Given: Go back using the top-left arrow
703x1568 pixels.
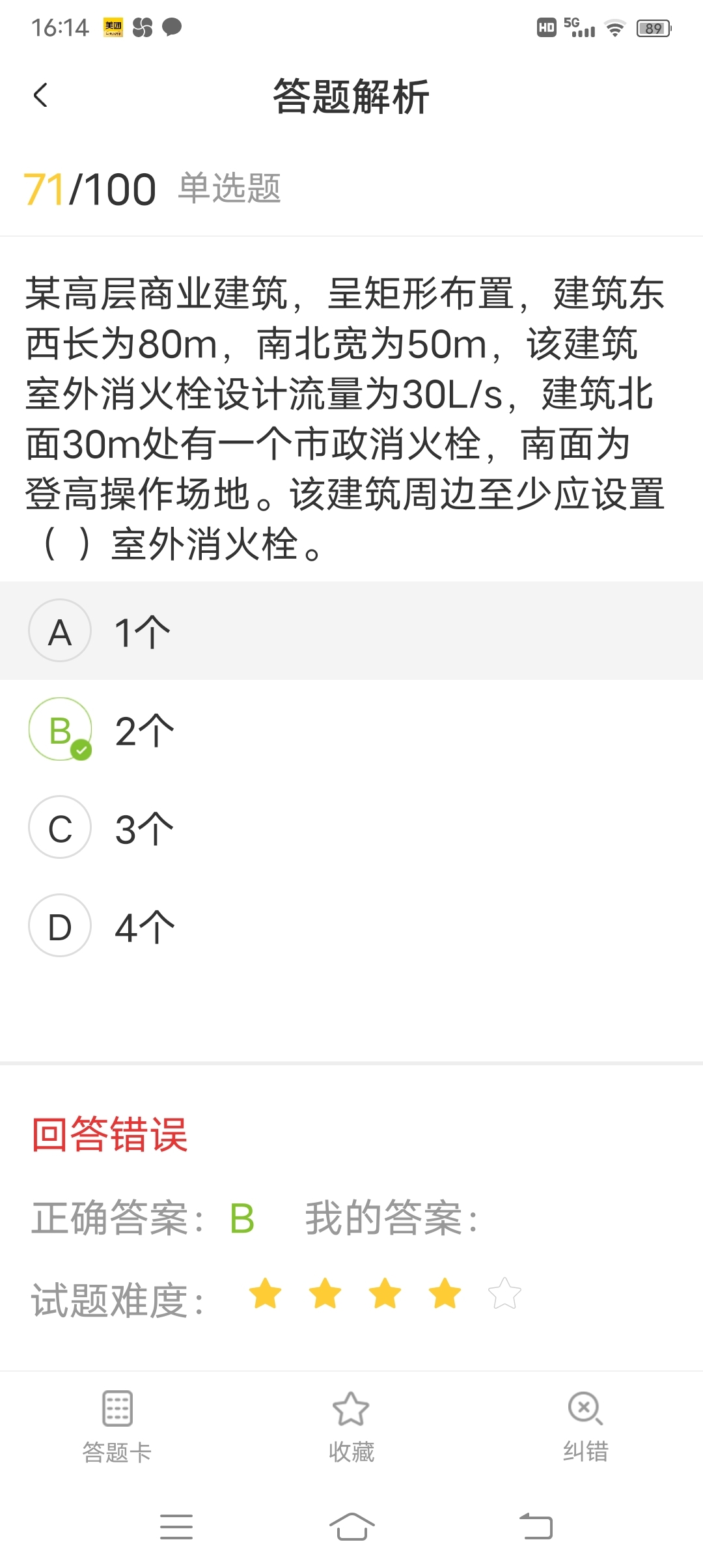Looking at the screenshot, I should [x=40, y=96].
